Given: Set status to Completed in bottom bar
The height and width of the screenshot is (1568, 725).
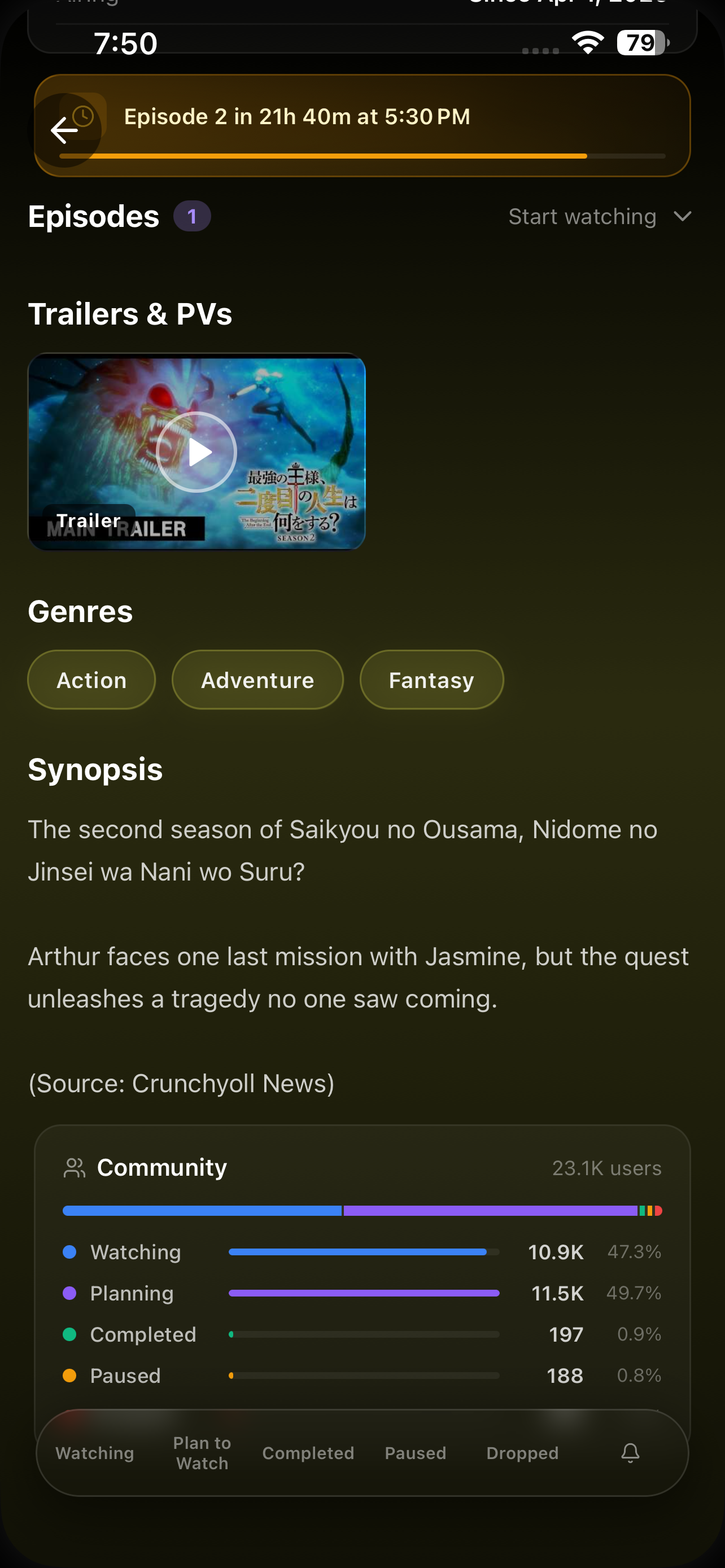Looking at the screenshot, I should (308, 1453).
